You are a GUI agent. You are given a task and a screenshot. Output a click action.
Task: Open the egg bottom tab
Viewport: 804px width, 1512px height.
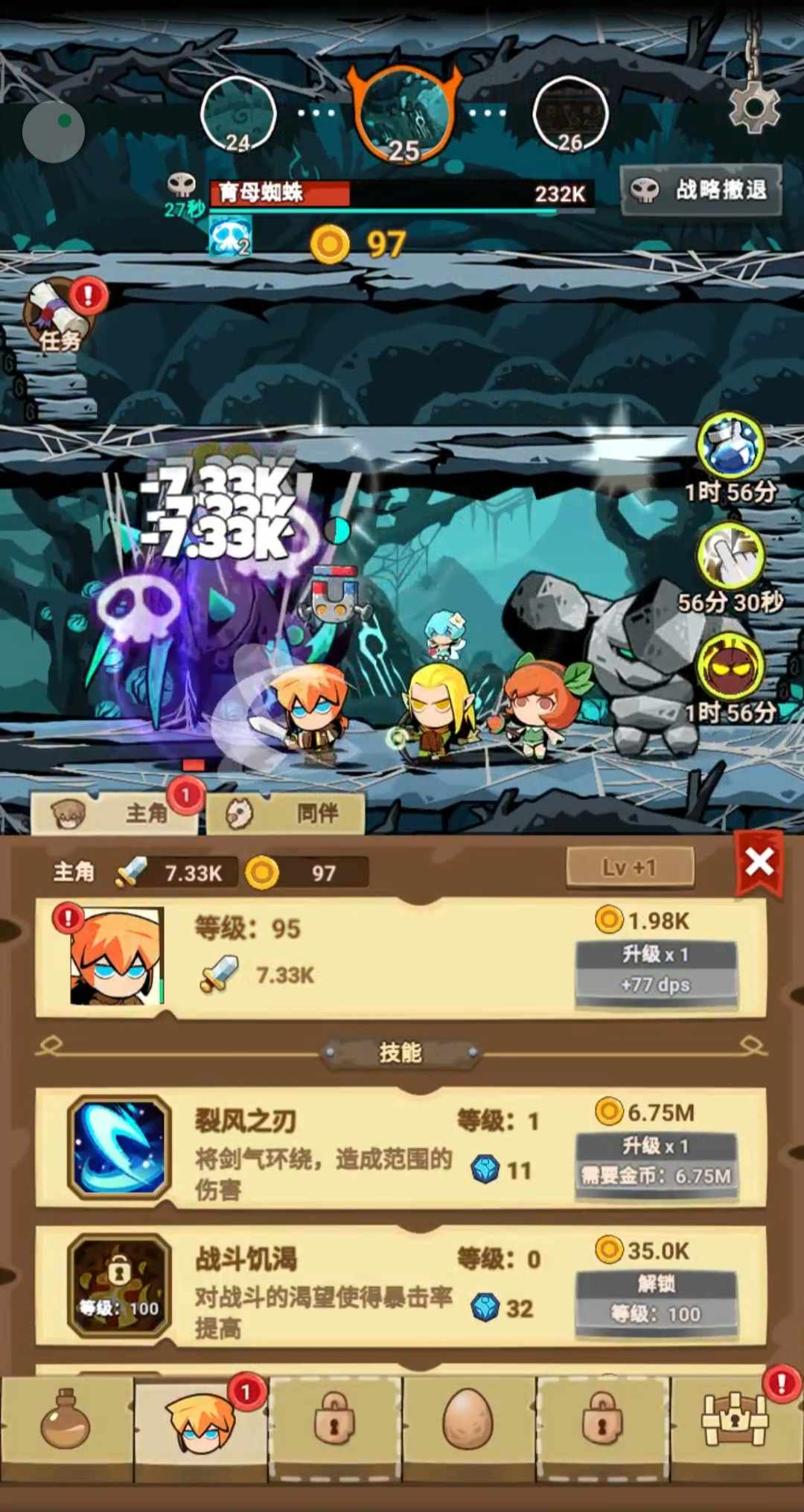468,1420
